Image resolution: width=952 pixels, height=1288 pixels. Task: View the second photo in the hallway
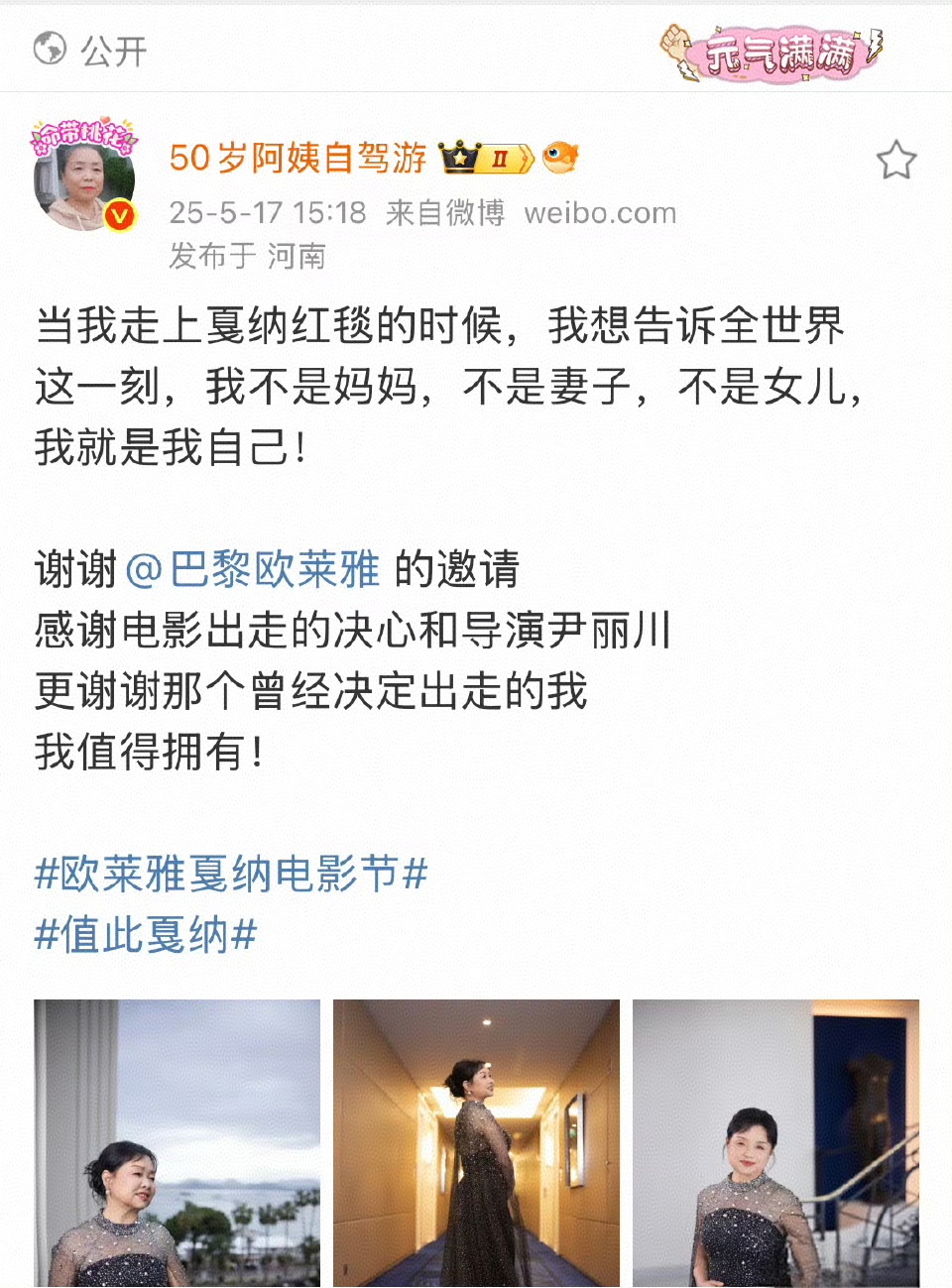[x=476, y=1142]
